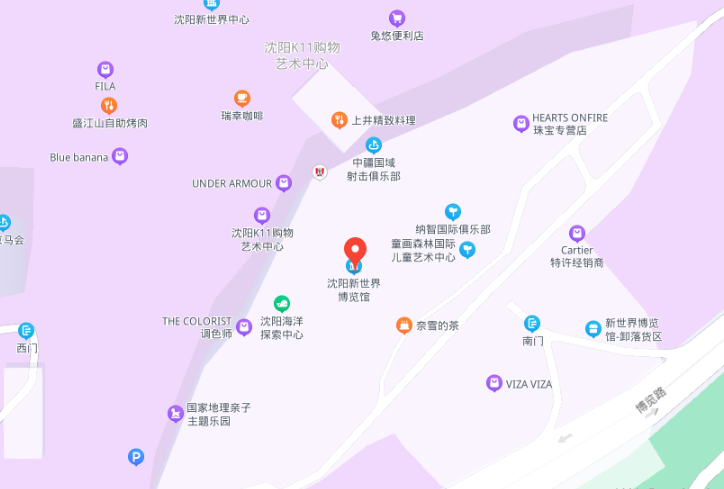724x489 pixels.
Task: Open the 国家地理亲子主题乐园 marker
Action: (x=175, y=413)
